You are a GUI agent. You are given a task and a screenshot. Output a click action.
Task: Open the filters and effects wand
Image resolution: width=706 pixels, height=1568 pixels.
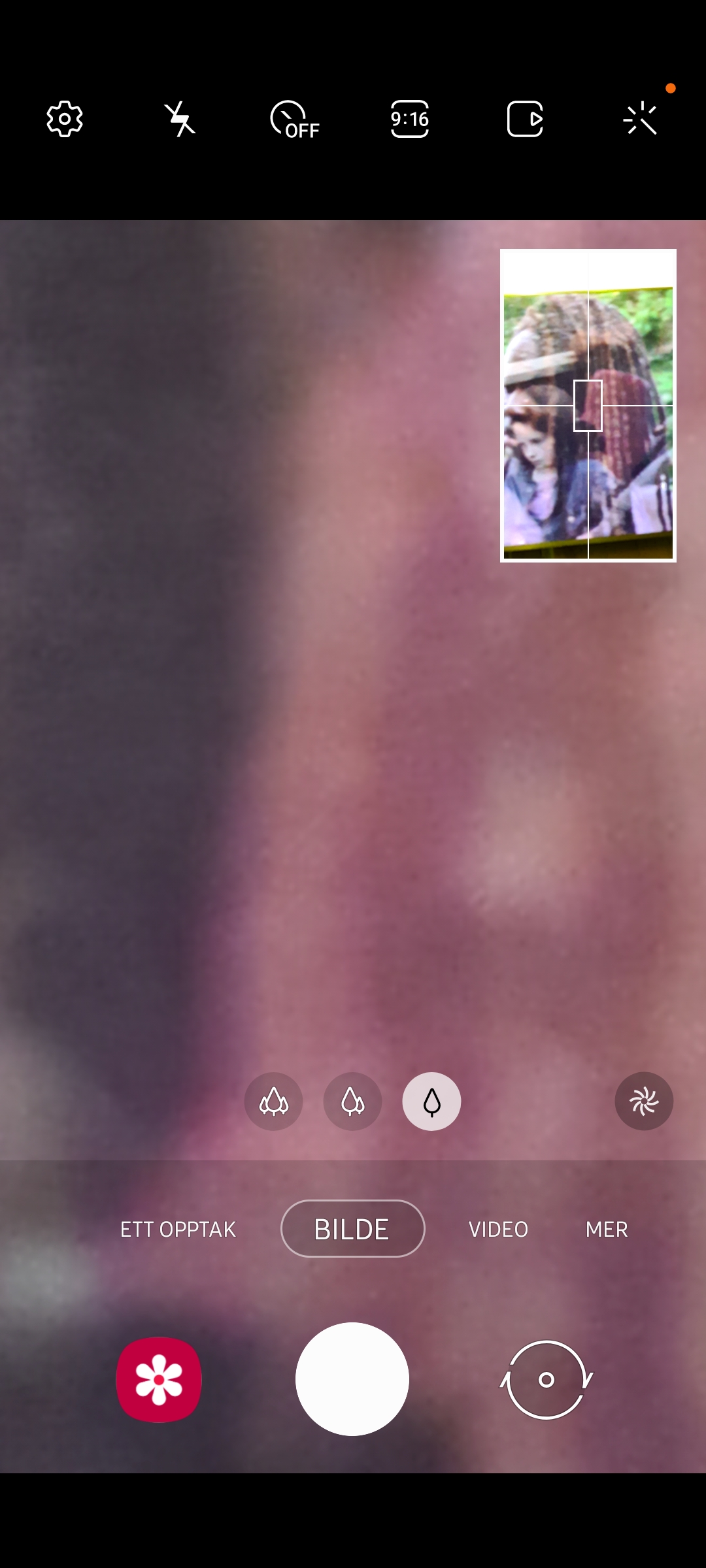pyautogui.click(x=641, y=119)
